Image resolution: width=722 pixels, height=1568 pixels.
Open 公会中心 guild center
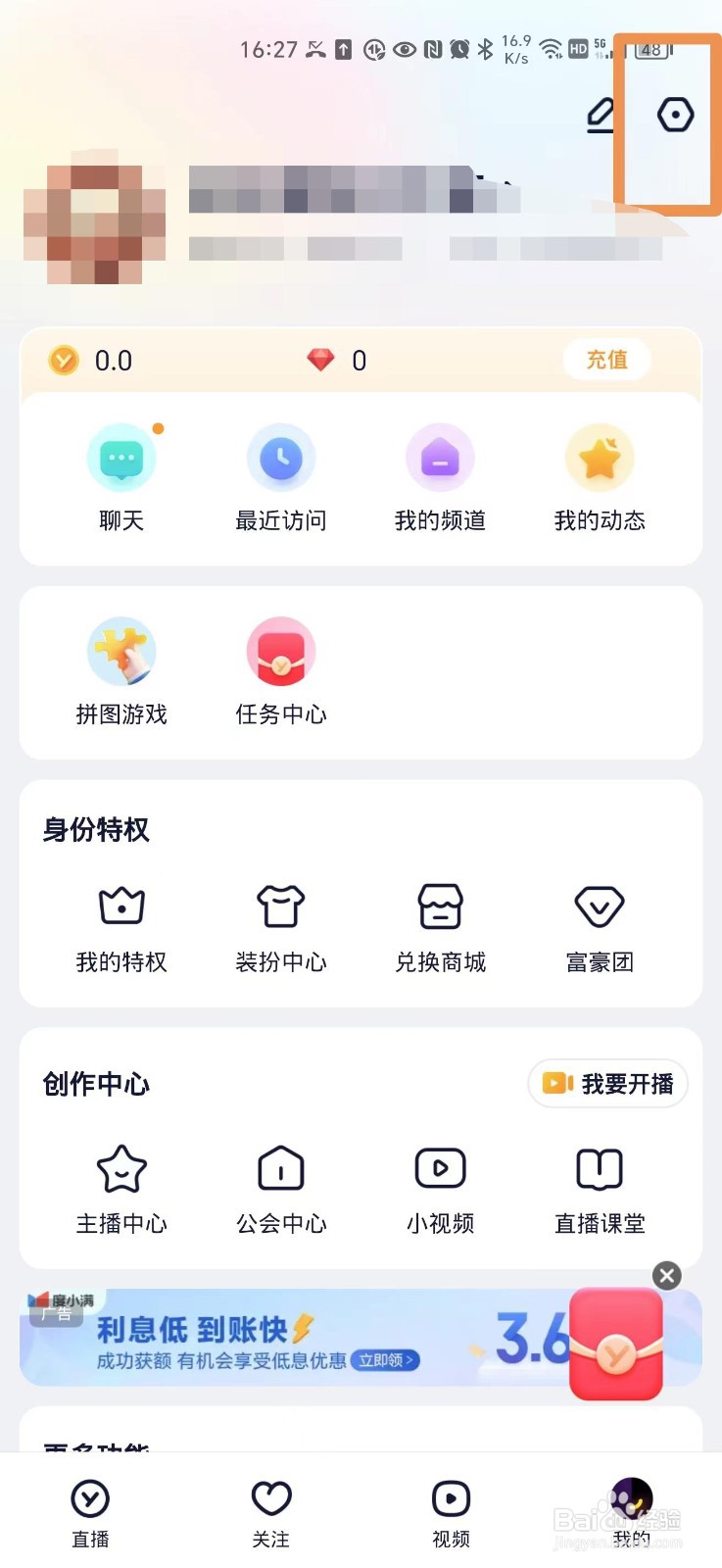point(281,1189)
